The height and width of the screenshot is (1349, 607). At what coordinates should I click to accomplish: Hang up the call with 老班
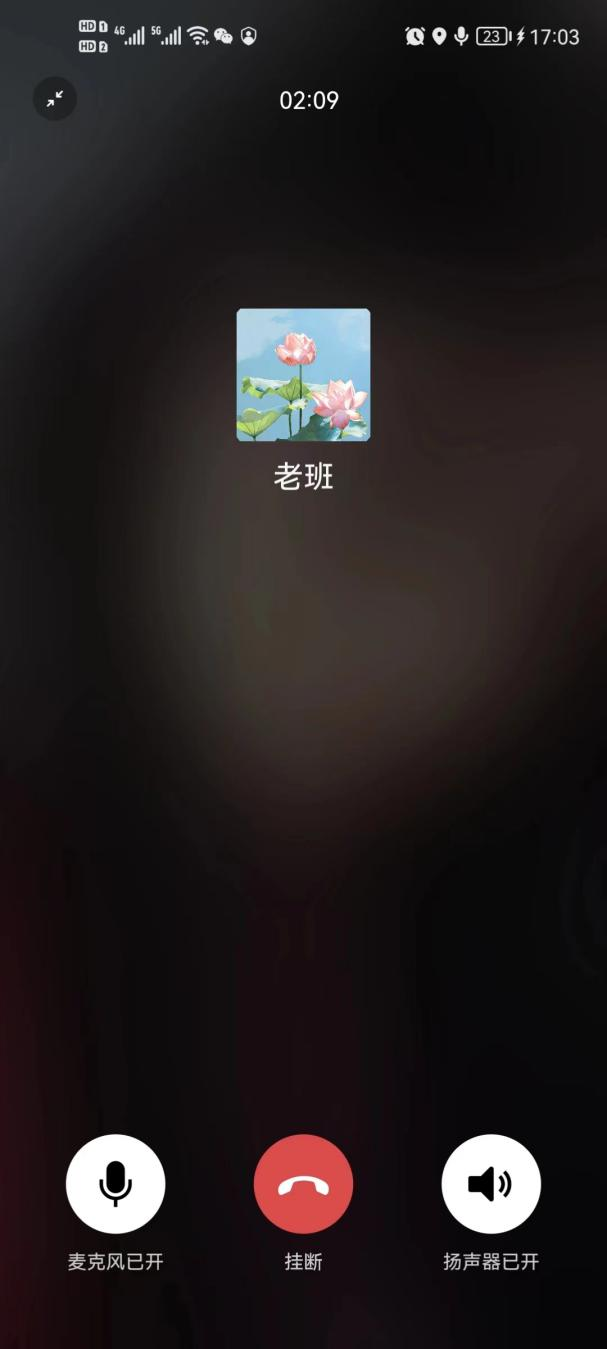[x=303, y=1184]
